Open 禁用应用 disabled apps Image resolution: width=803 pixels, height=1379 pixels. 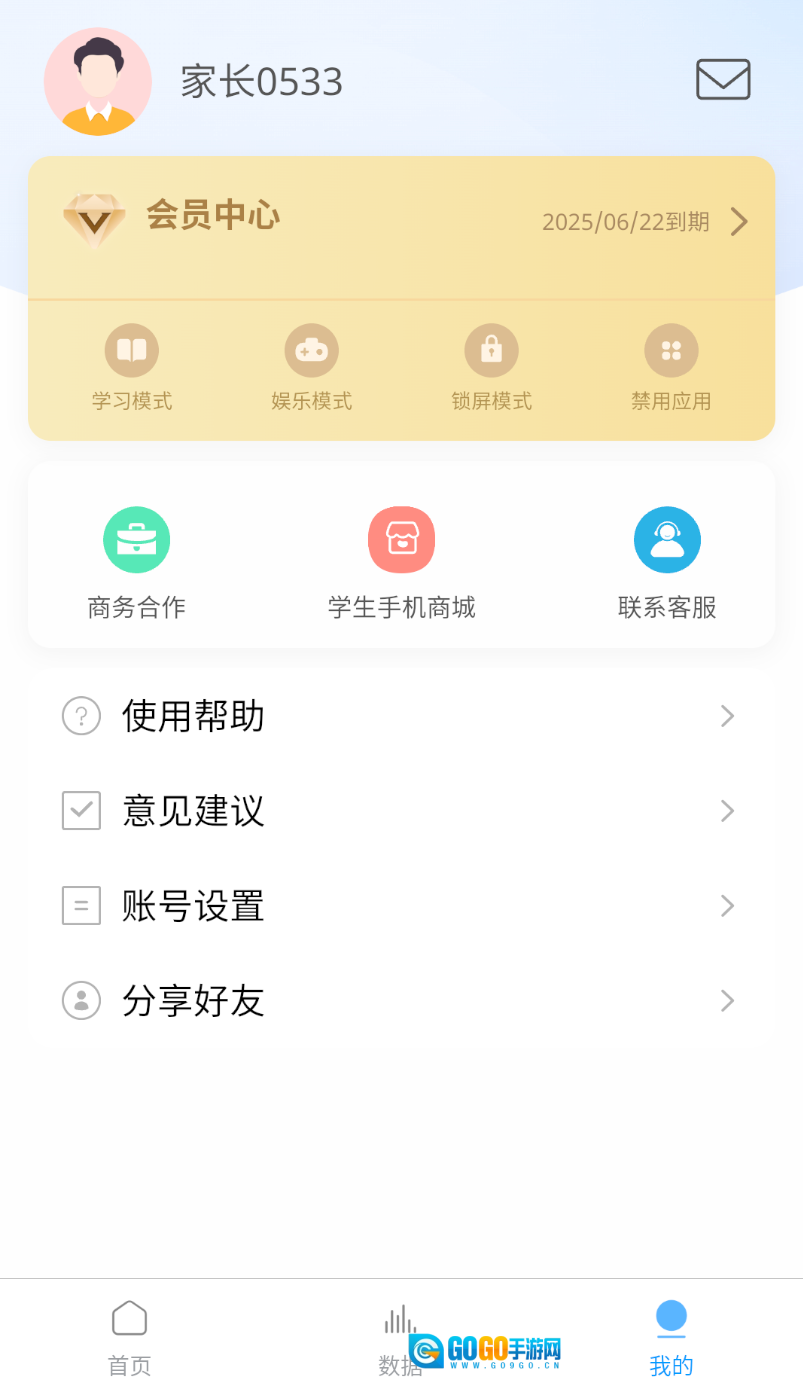click(671, 367)
